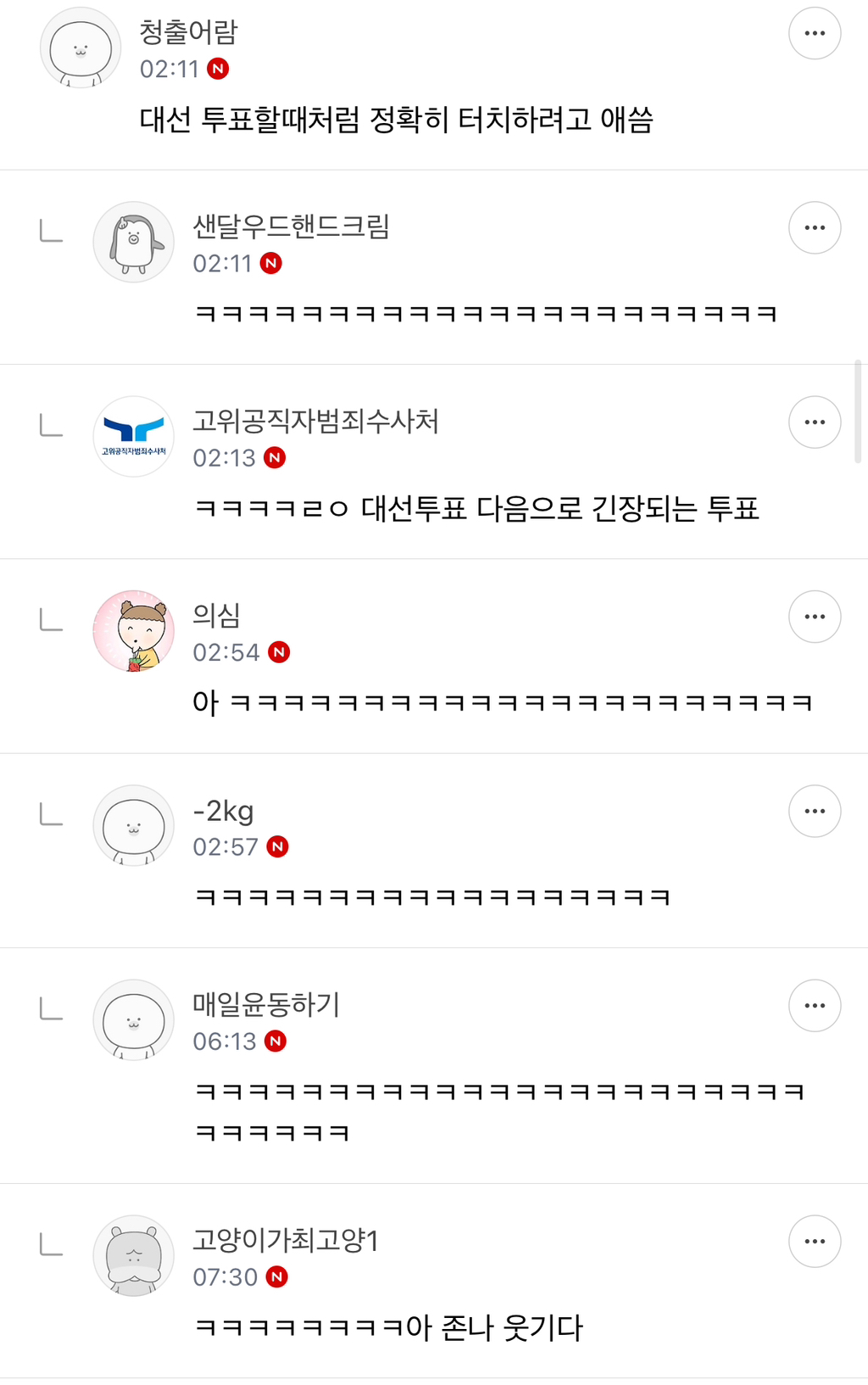Open more options on 고위공직자범죄수사처's reply
The width and height of the screenshot is (868, 1385).
[x=814, y=422]
